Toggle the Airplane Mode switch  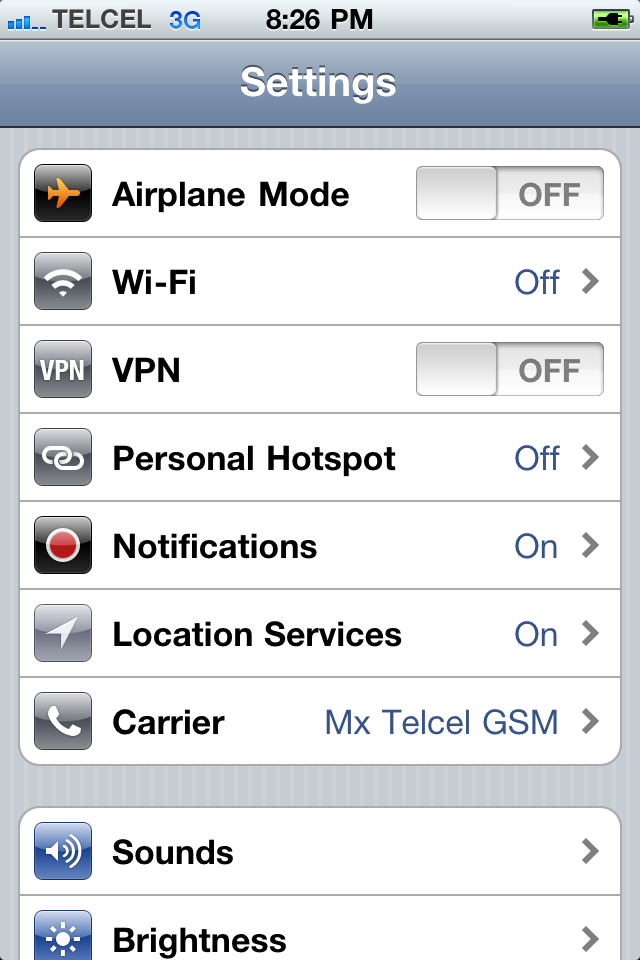509,194
